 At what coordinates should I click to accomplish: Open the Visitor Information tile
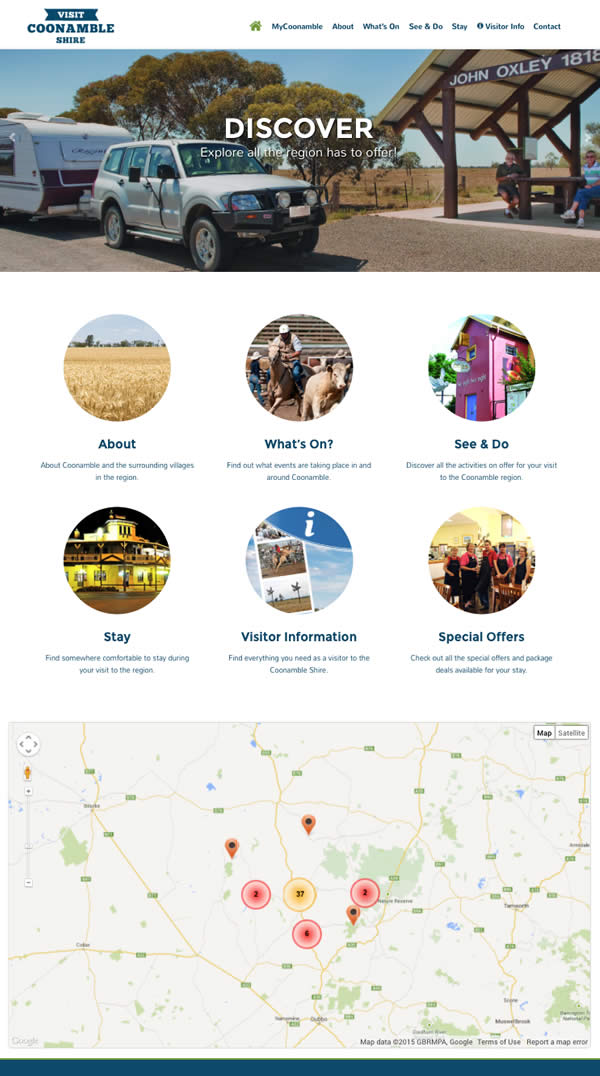click(x=299, y=560)
